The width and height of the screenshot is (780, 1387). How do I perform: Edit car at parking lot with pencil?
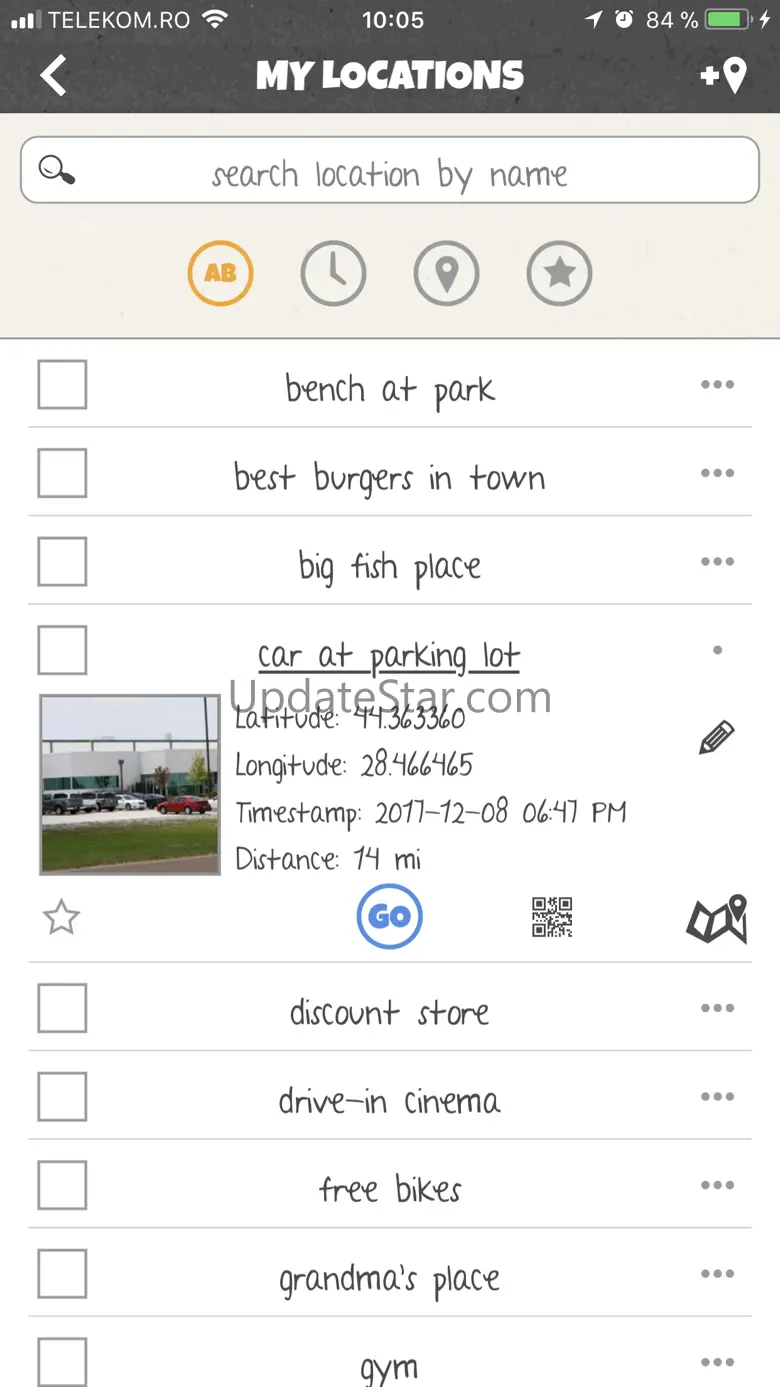(717, 737)
